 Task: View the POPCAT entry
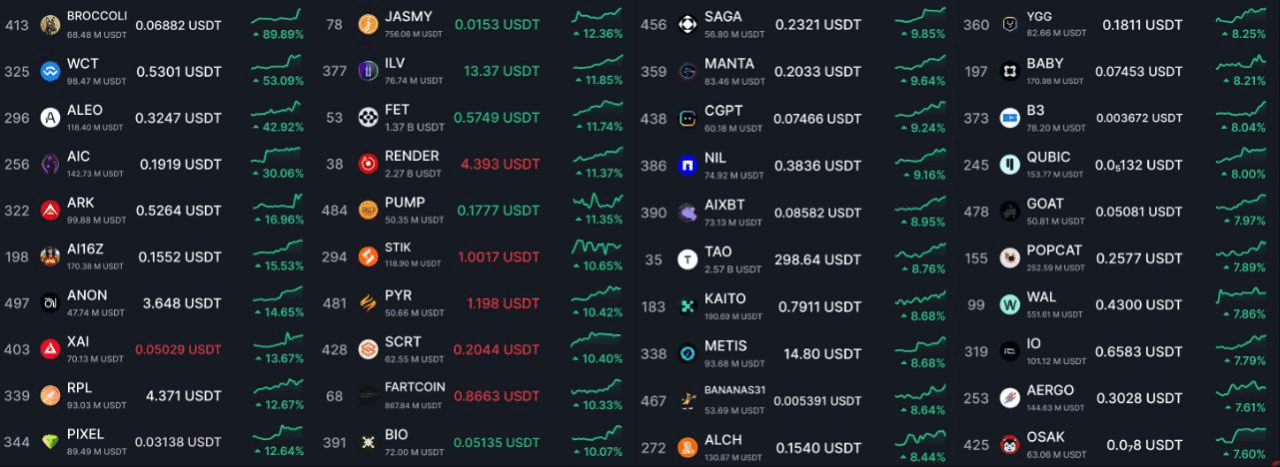pos(1053,250)
